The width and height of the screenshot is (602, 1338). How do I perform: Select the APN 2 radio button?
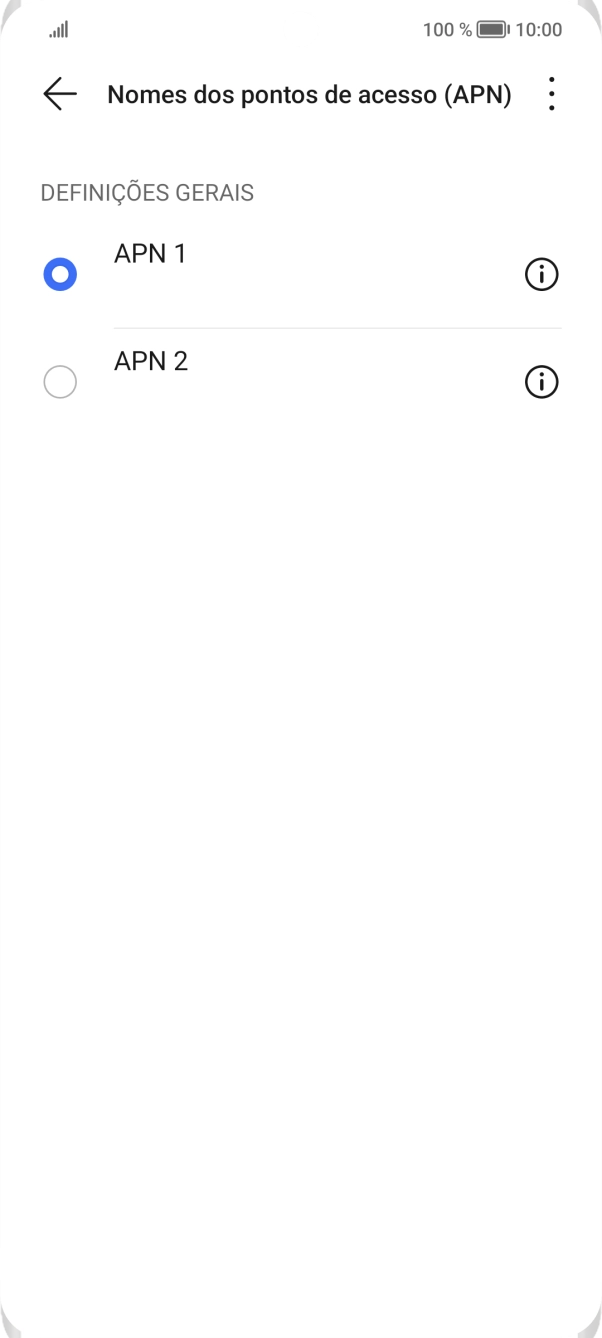point(60,382)
